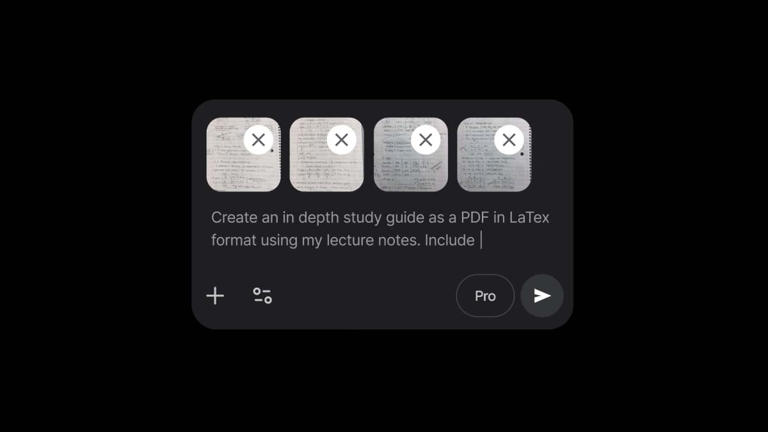Open the tools settings sliders icon
The width and height of the screenshot is (768, 432).
pos(263,296)
